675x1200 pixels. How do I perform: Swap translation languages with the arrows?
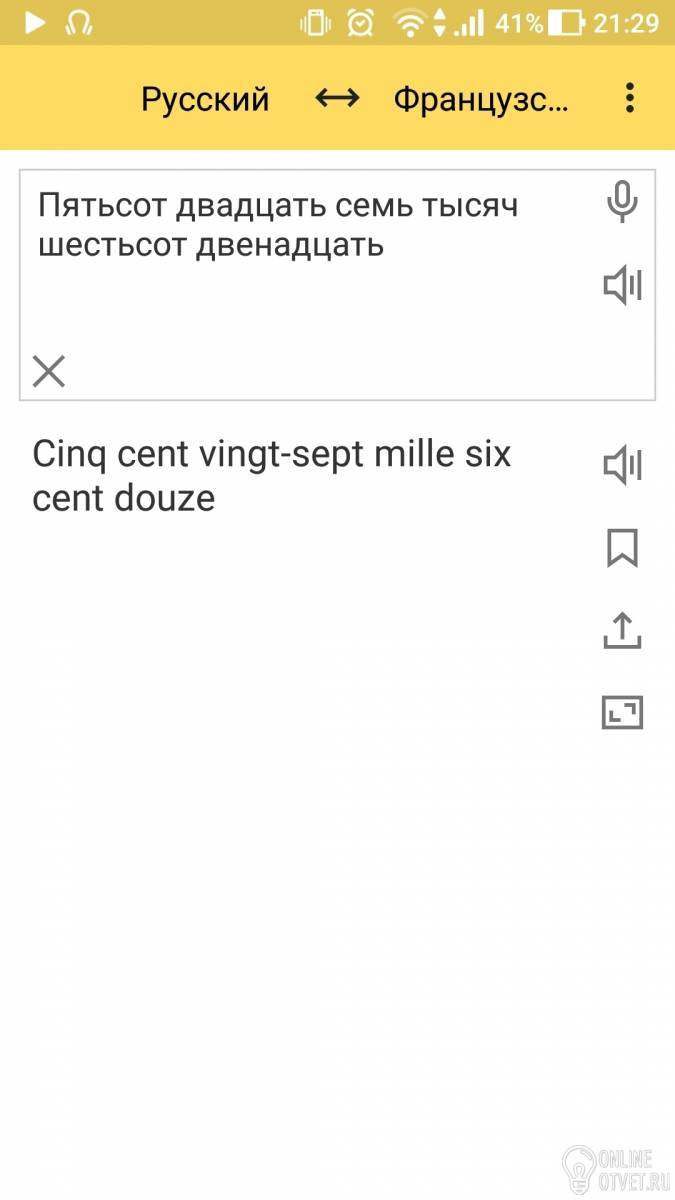tap(336, 98)
